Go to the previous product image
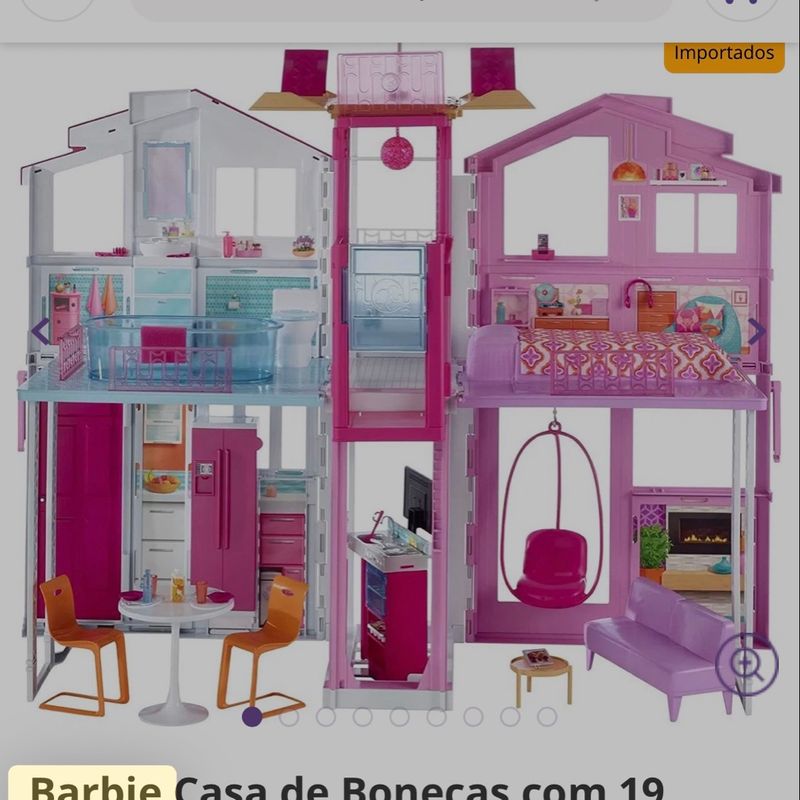 coord(41,331)
